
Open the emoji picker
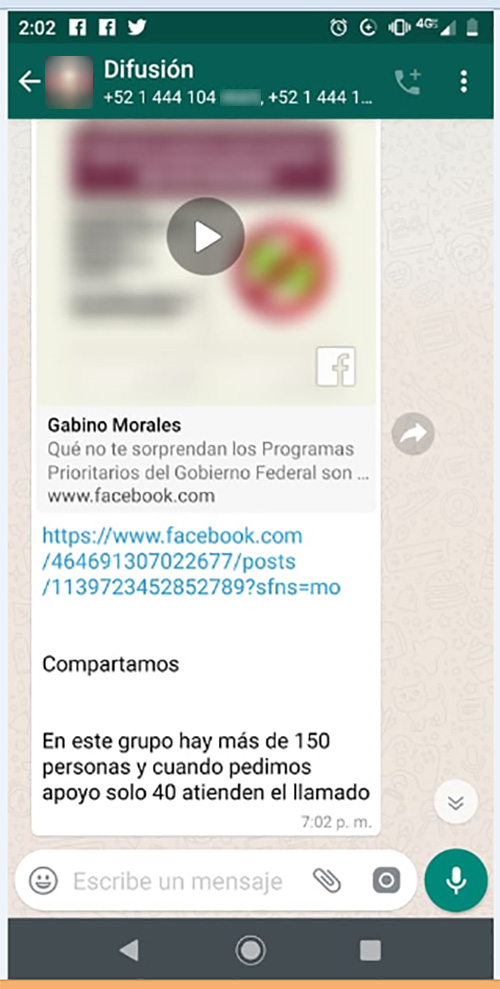tap(44, 881)
